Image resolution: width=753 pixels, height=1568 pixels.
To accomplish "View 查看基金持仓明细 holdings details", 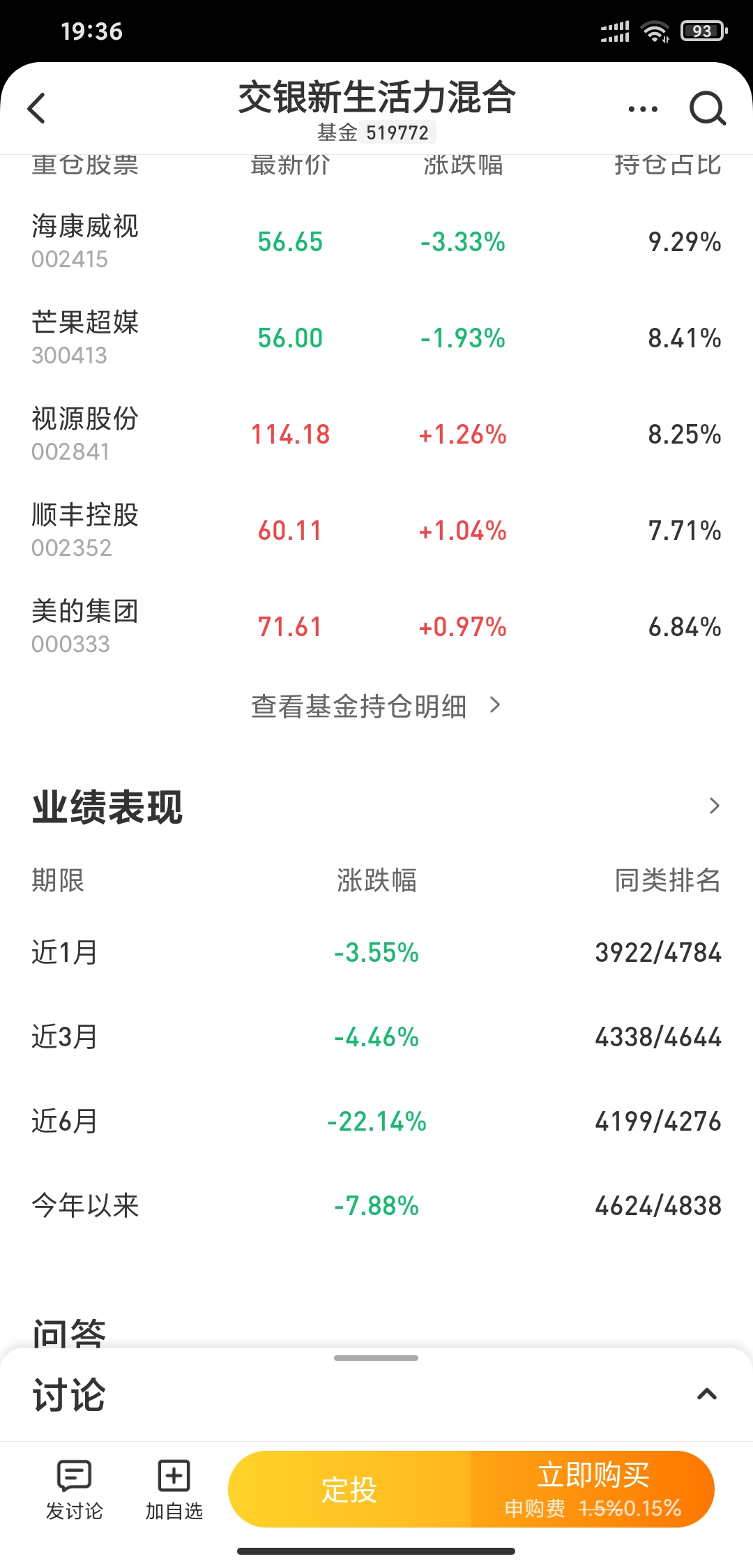I will tap(375, 706).
